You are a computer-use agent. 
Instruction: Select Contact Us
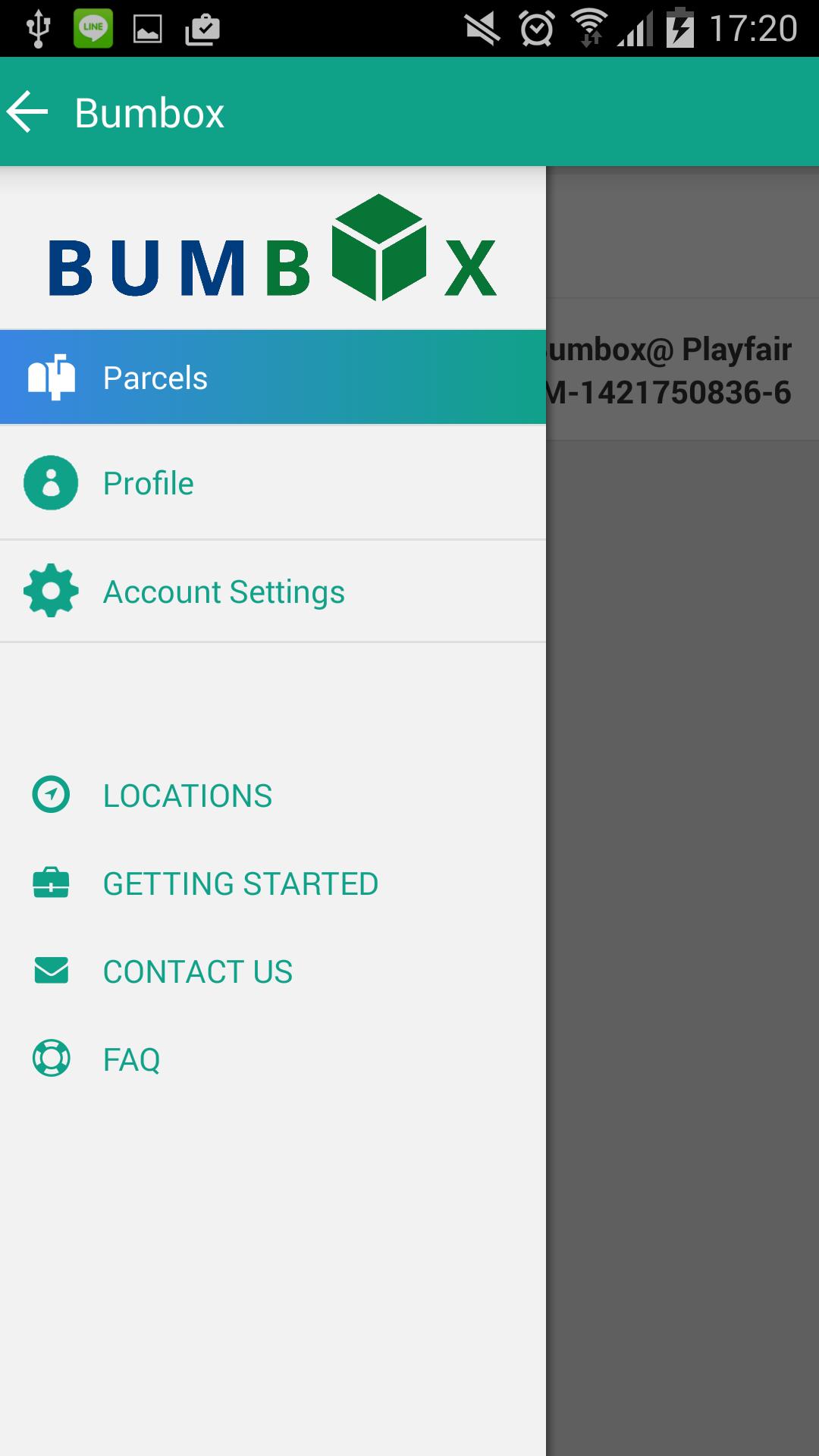click(x=197, y=971)
